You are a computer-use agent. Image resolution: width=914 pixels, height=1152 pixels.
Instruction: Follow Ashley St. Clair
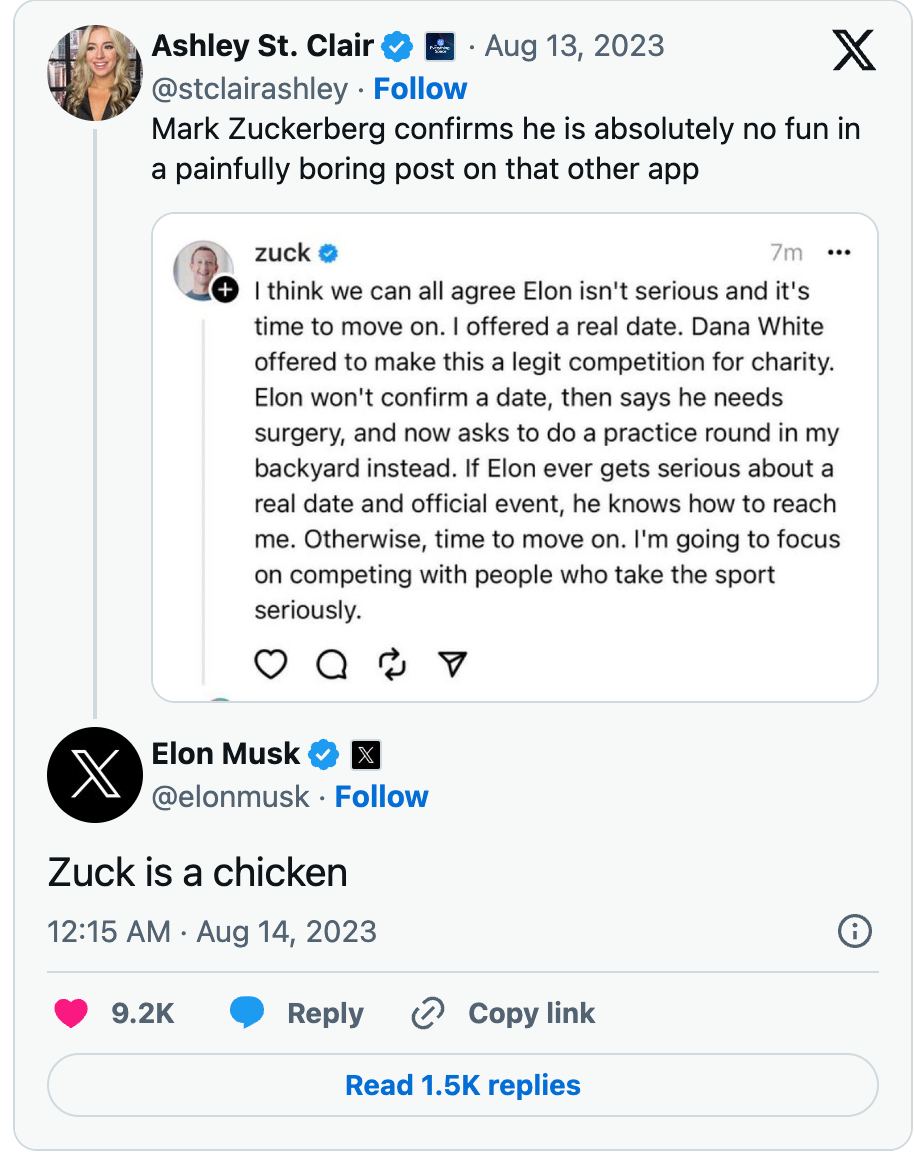[x=420, y=89]
